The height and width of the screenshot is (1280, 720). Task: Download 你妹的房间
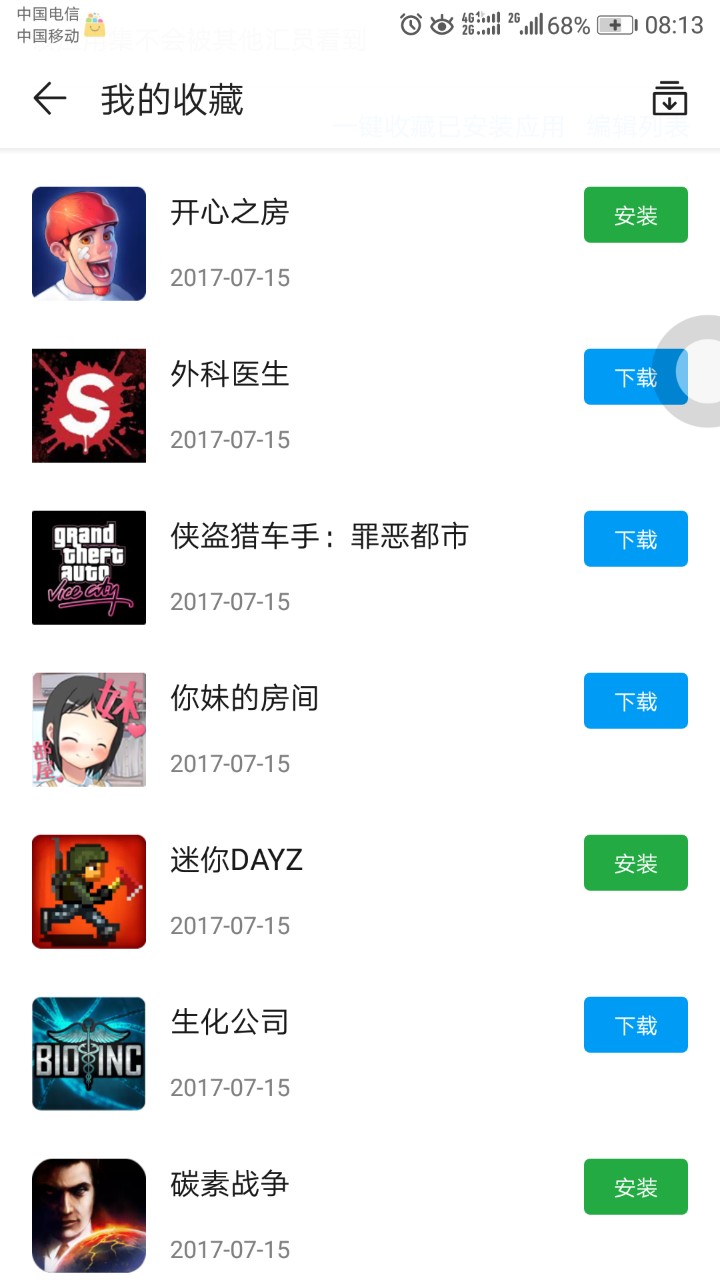(x=636, y=701)
